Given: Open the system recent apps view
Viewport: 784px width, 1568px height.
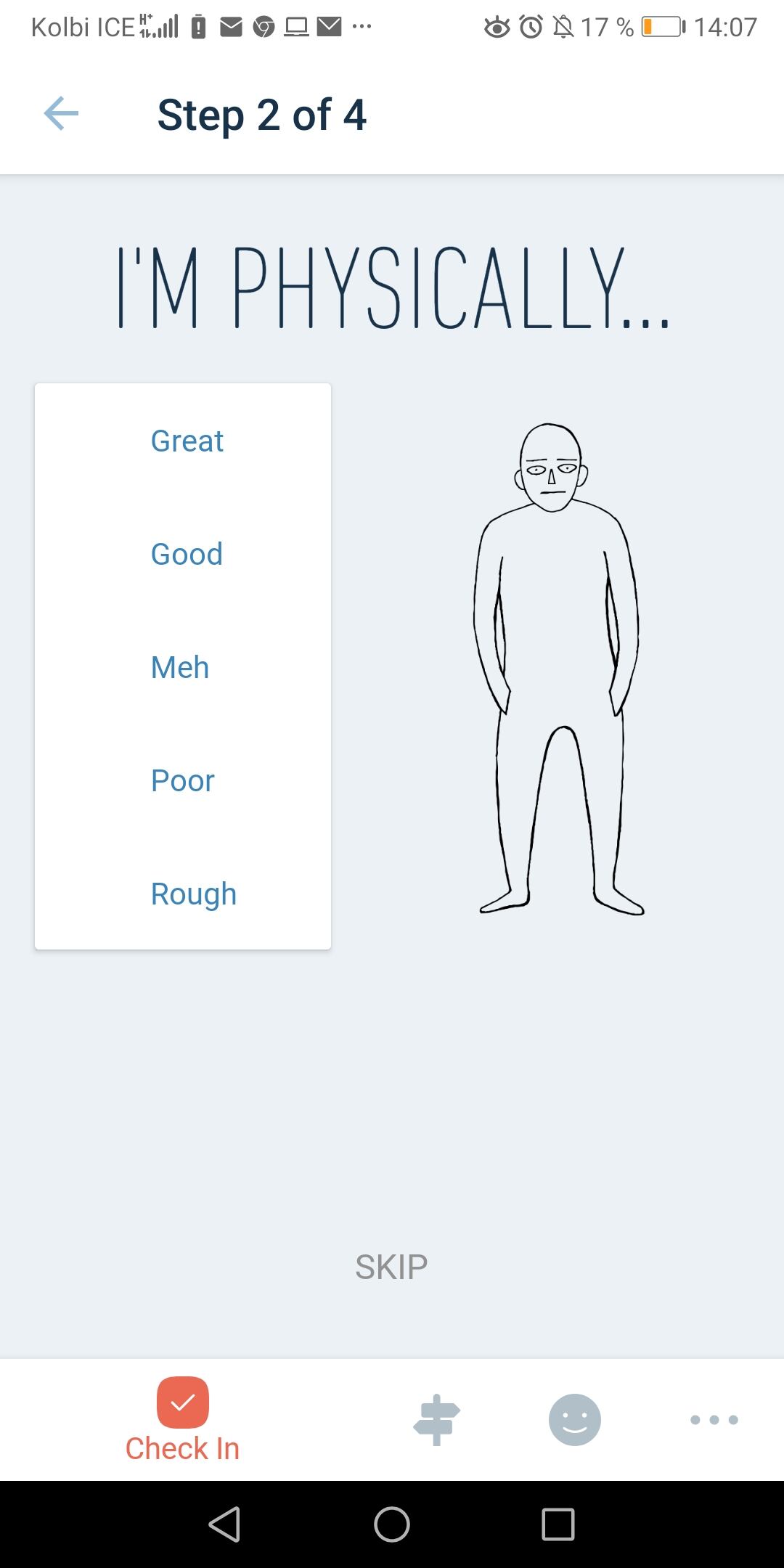Looking at the screenshot, I should coord(558,1524).
